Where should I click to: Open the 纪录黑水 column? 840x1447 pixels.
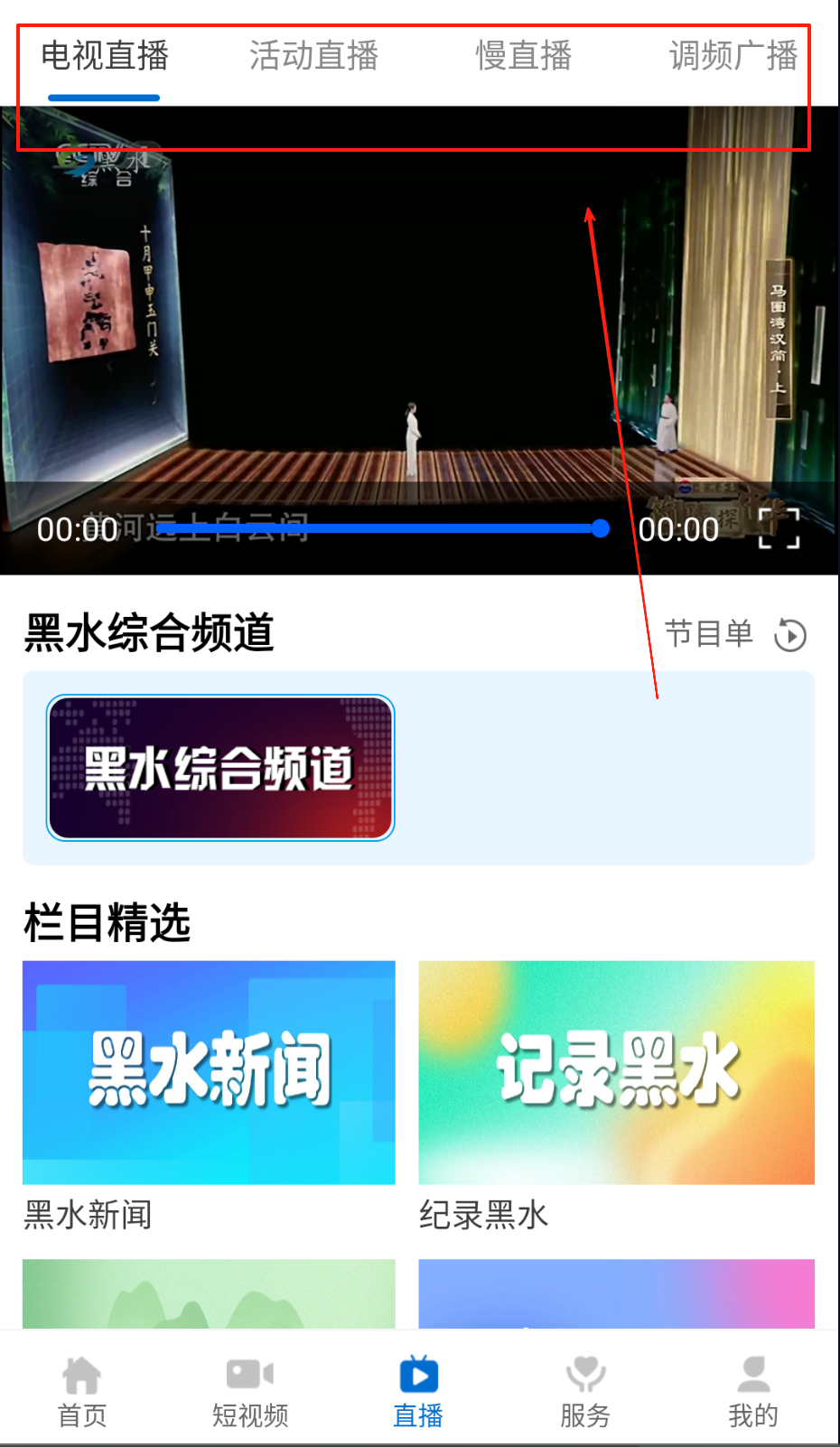[x=616, y=1073]
